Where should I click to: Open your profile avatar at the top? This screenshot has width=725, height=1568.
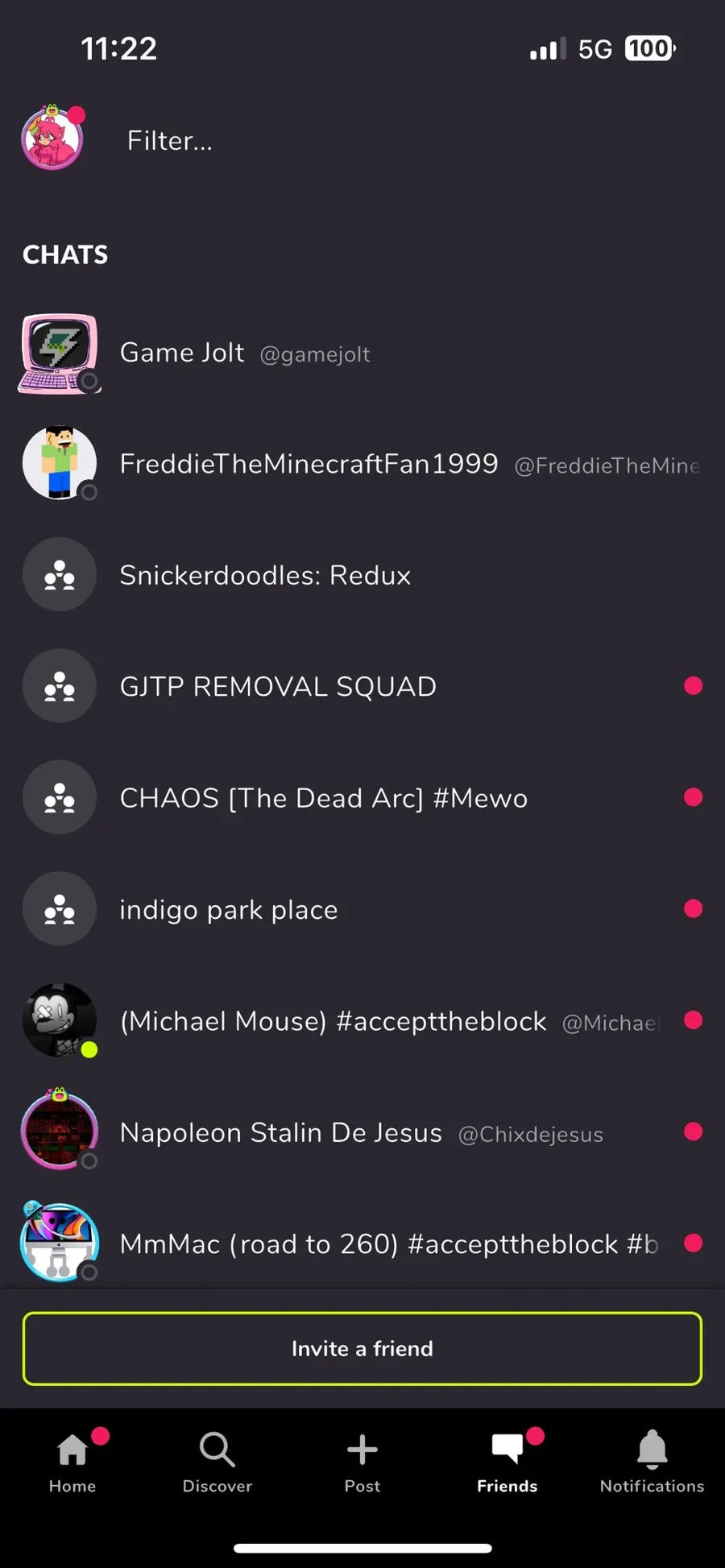click(52, 140)
